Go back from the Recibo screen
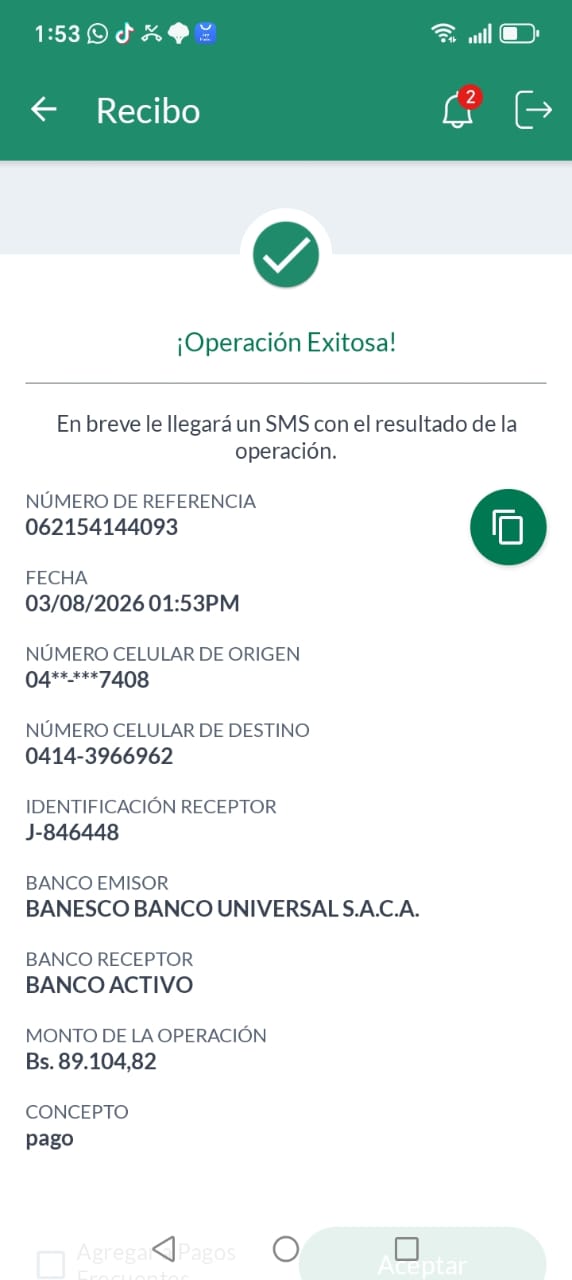The width and height of the screenshot is (572, 1280). (43, 110)
